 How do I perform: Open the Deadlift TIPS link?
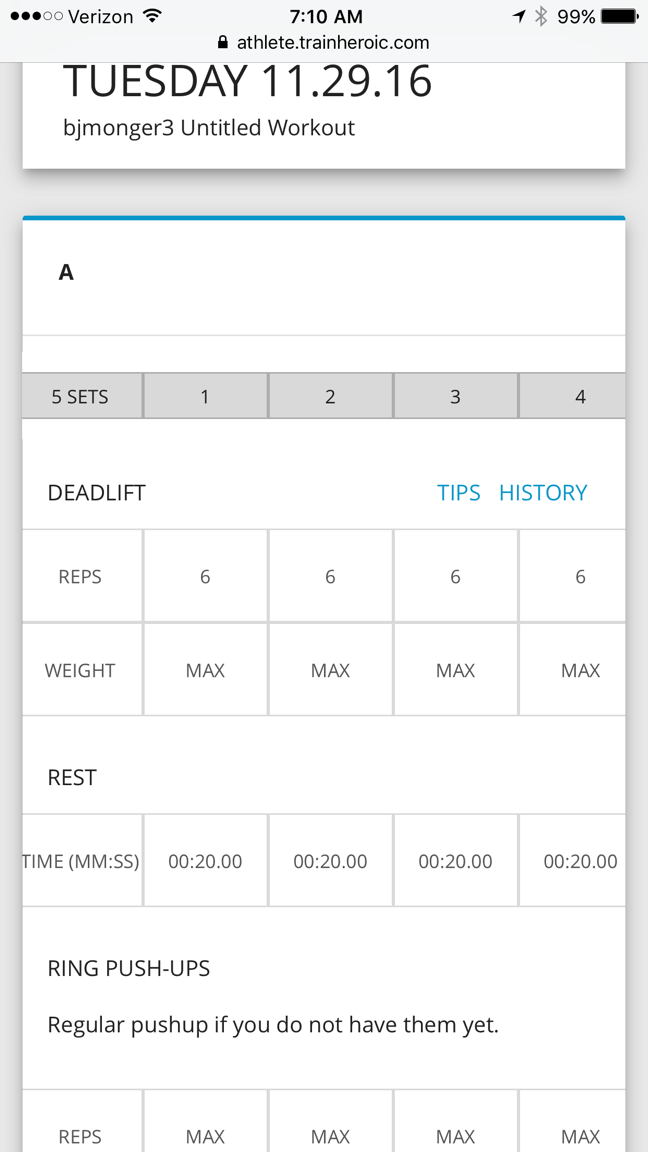click(x=458, y=492)
